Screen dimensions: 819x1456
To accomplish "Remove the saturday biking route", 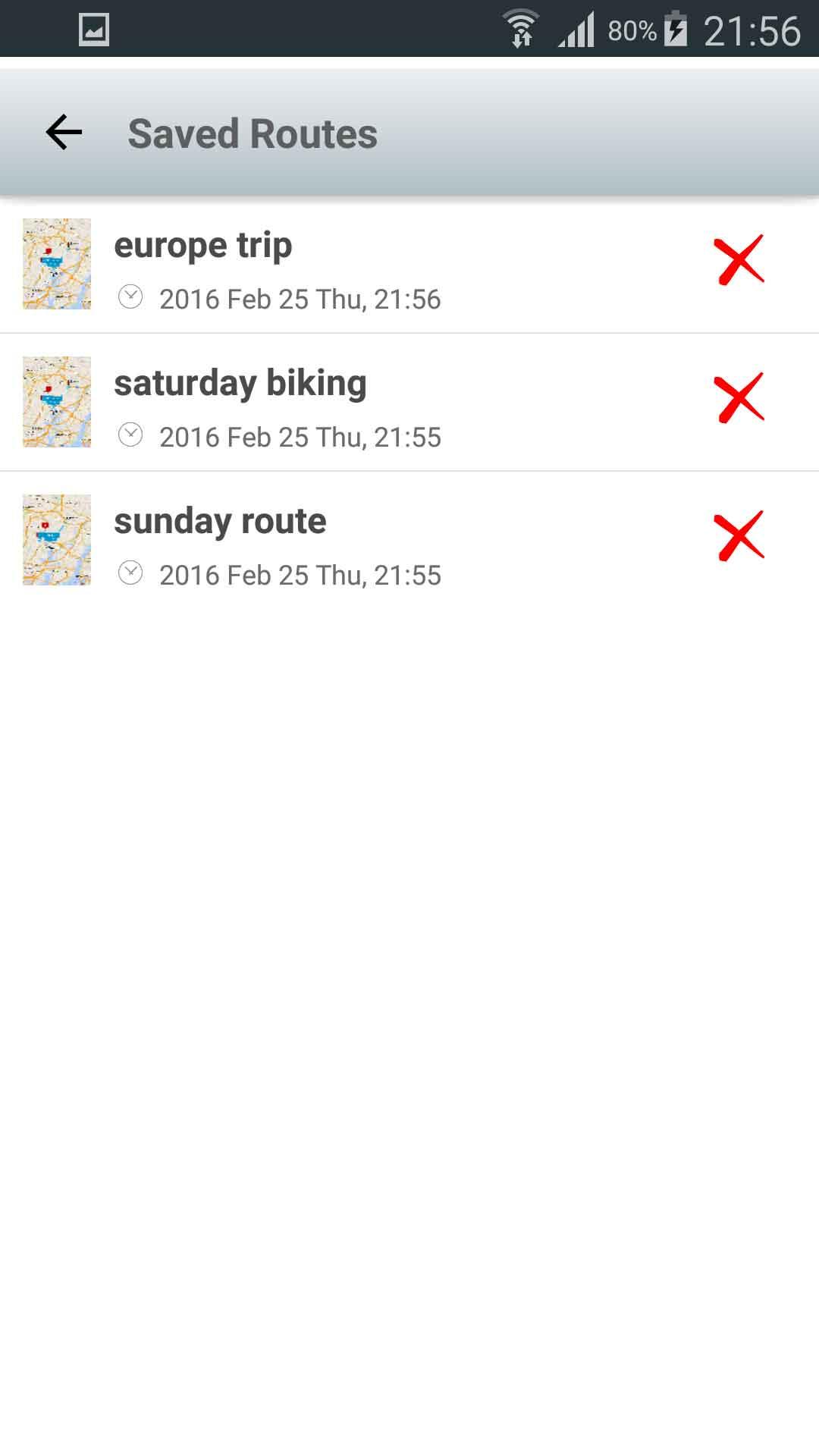I will click(x=739, y=397).
